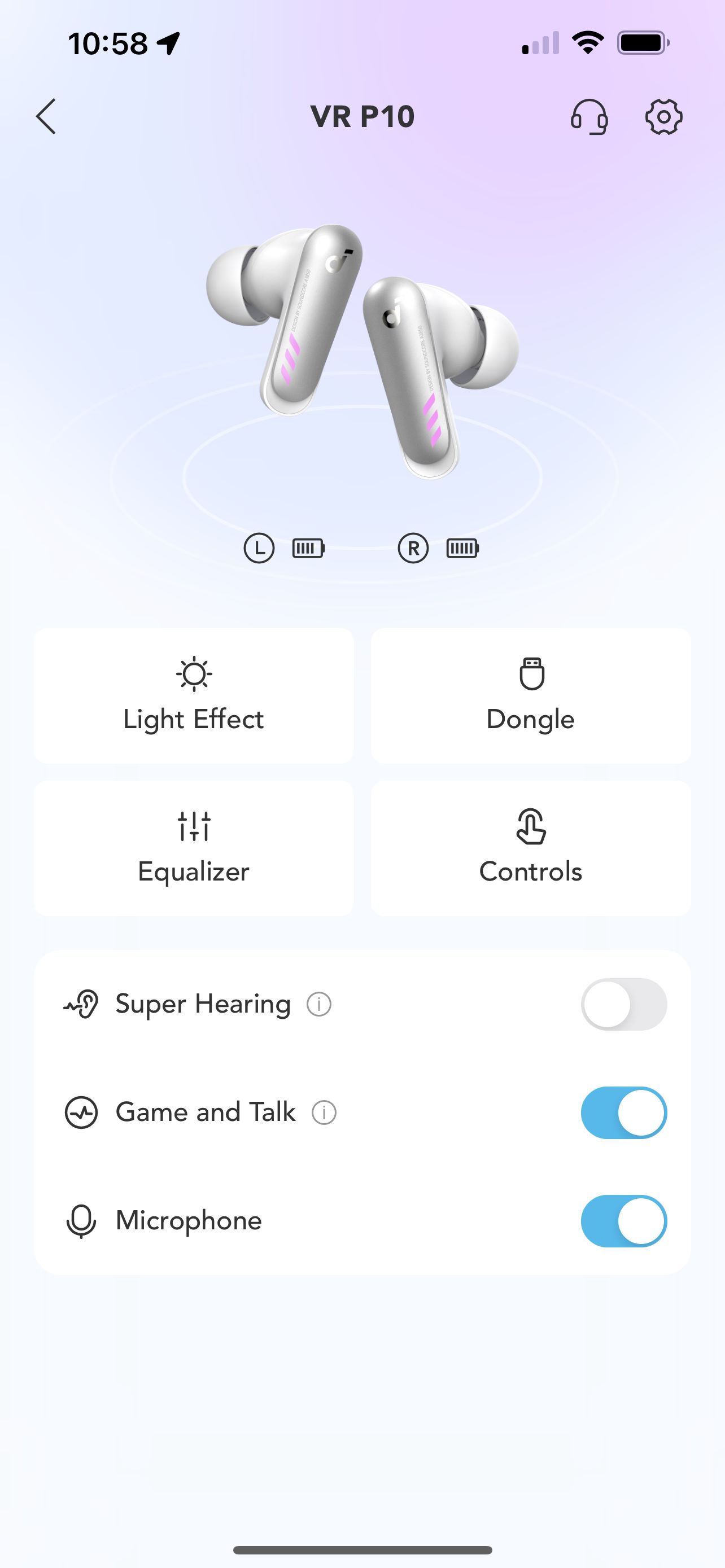Enable the Super Hearing switch

[623, 1004]
